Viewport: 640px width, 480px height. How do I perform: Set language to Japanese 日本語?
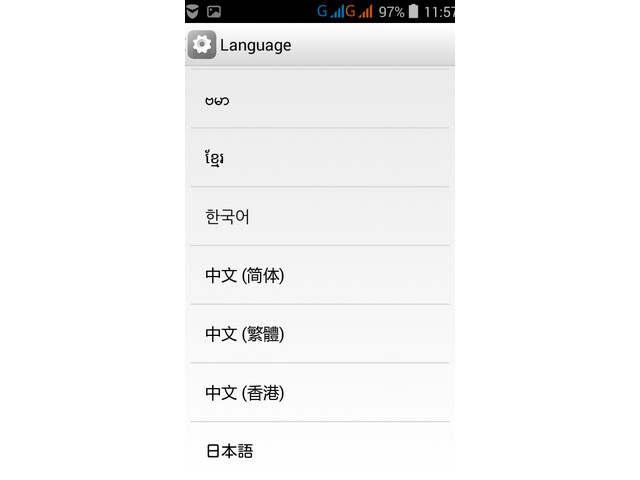320,450
